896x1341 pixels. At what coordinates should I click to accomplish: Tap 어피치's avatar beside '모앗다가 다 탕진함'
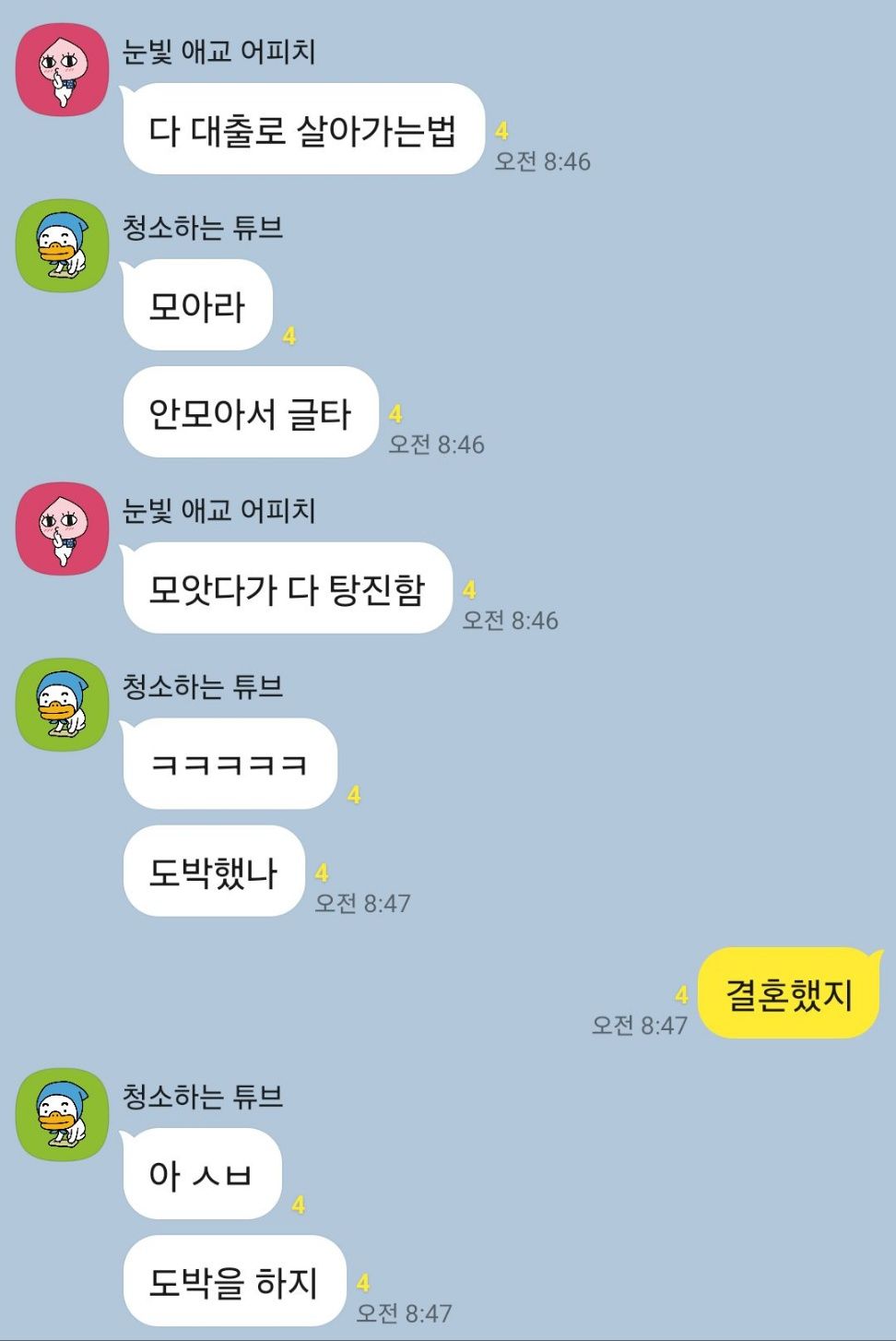click(x=63, y=529)
